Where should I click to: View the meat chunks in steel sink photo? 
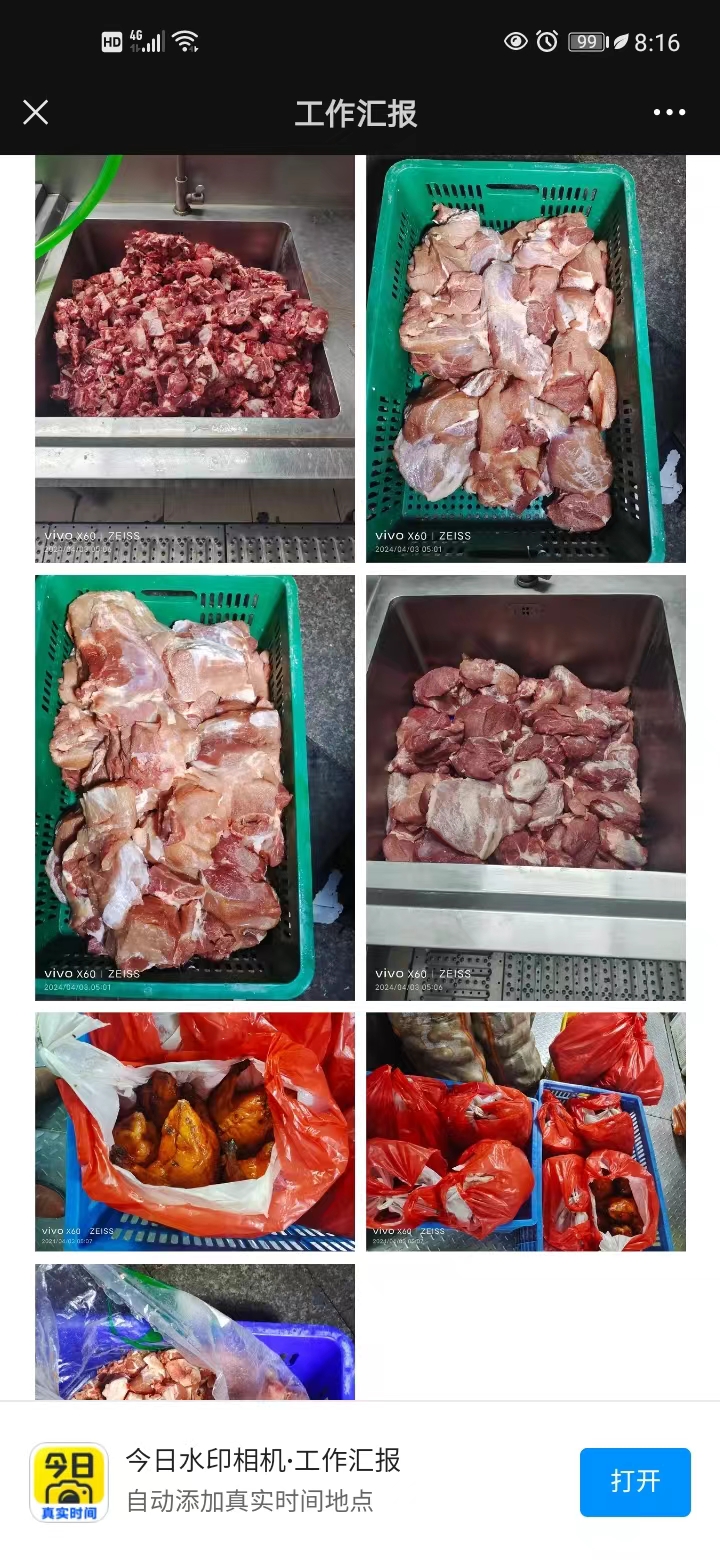(525, 787)
